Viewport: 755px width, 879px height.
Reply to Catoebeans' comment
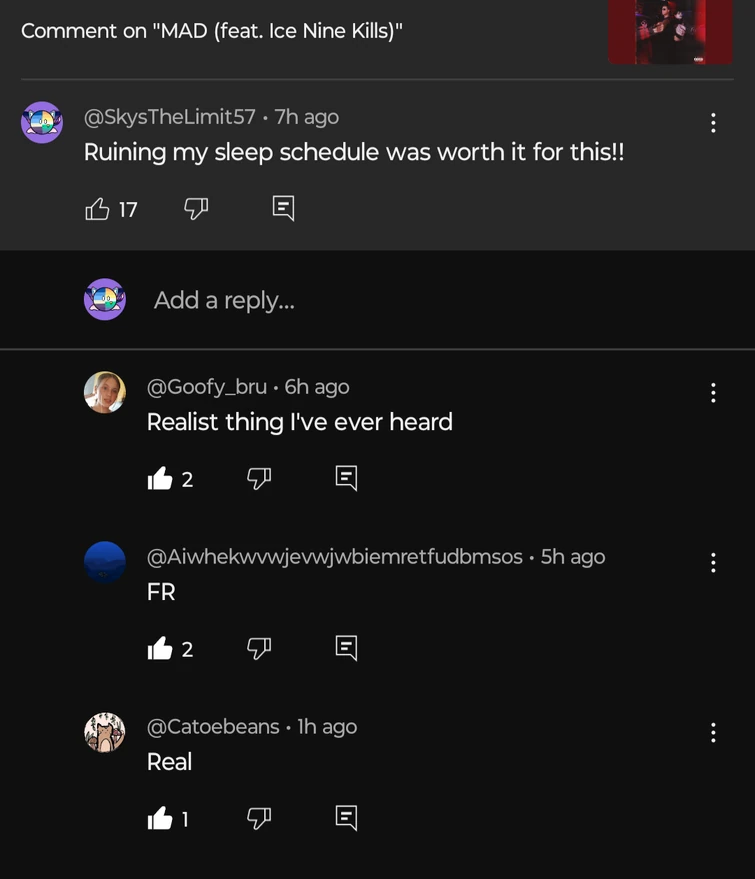coord(346,818)
